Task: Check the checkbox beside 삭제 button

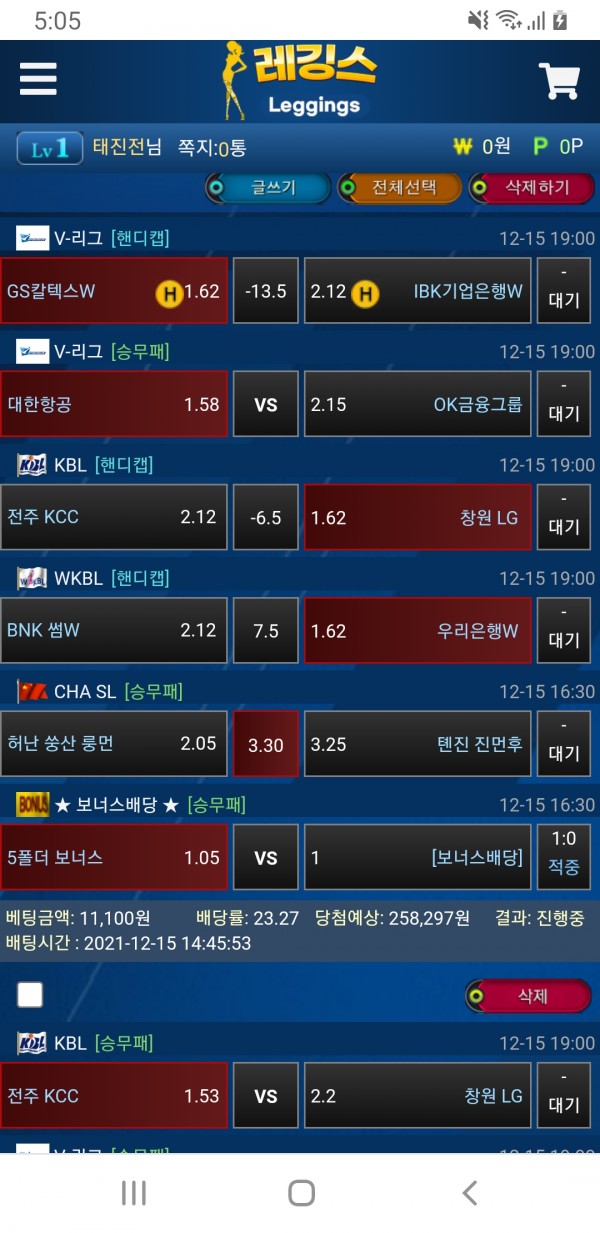Action: (x=30, y=994)
